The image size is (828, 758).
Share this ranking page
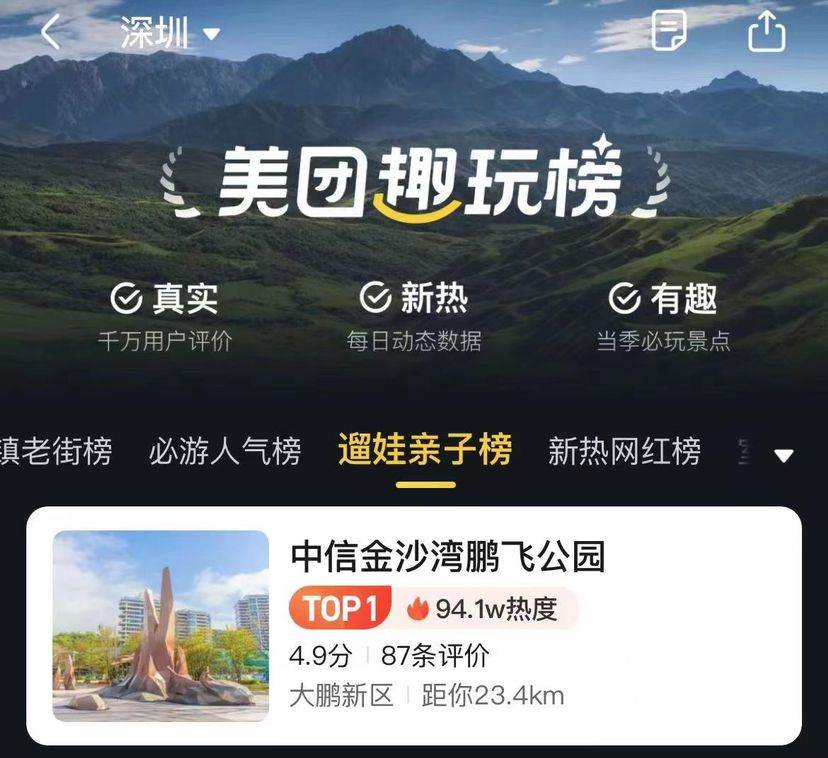click(x=767, y=31)
